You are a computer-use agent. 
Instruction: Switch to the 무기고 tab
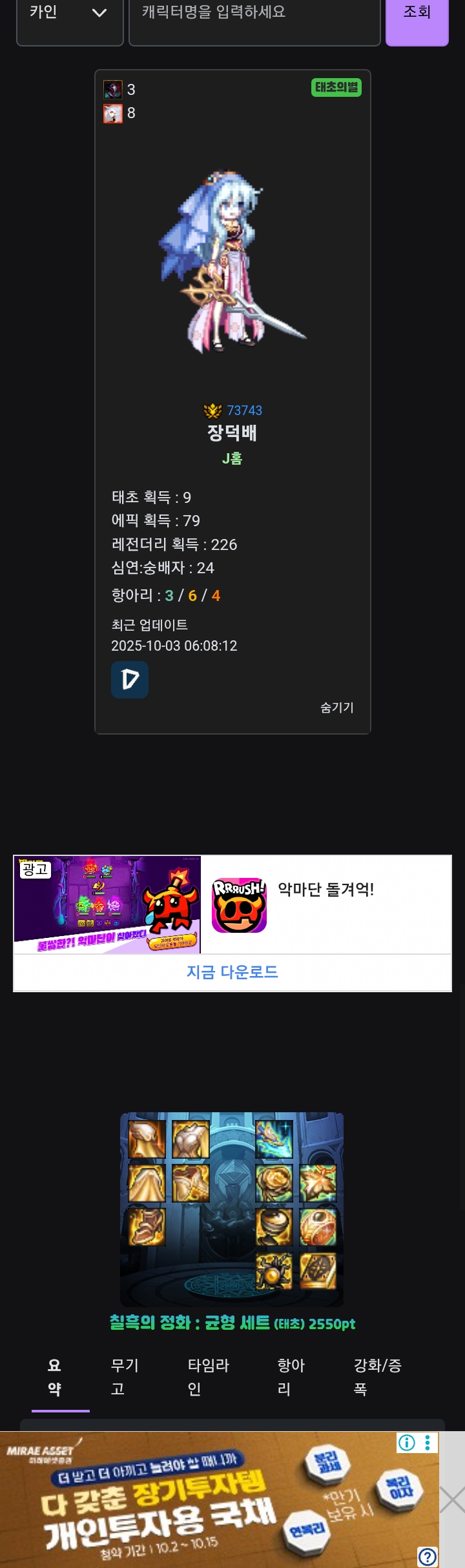point(125,1378)
